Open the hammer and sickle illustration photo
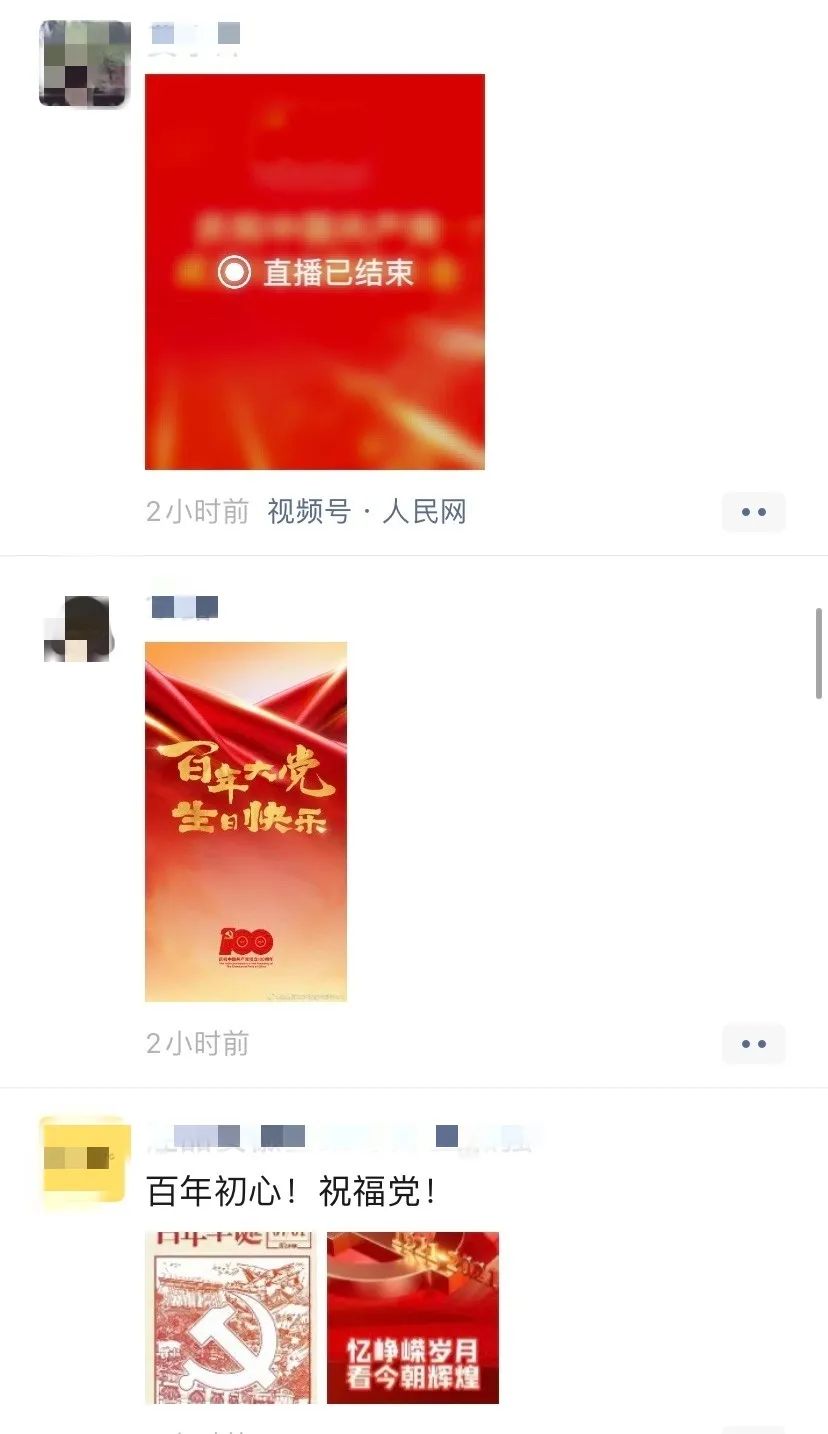Screen dimensions: 828x1434 click(x=231, y=1317)
